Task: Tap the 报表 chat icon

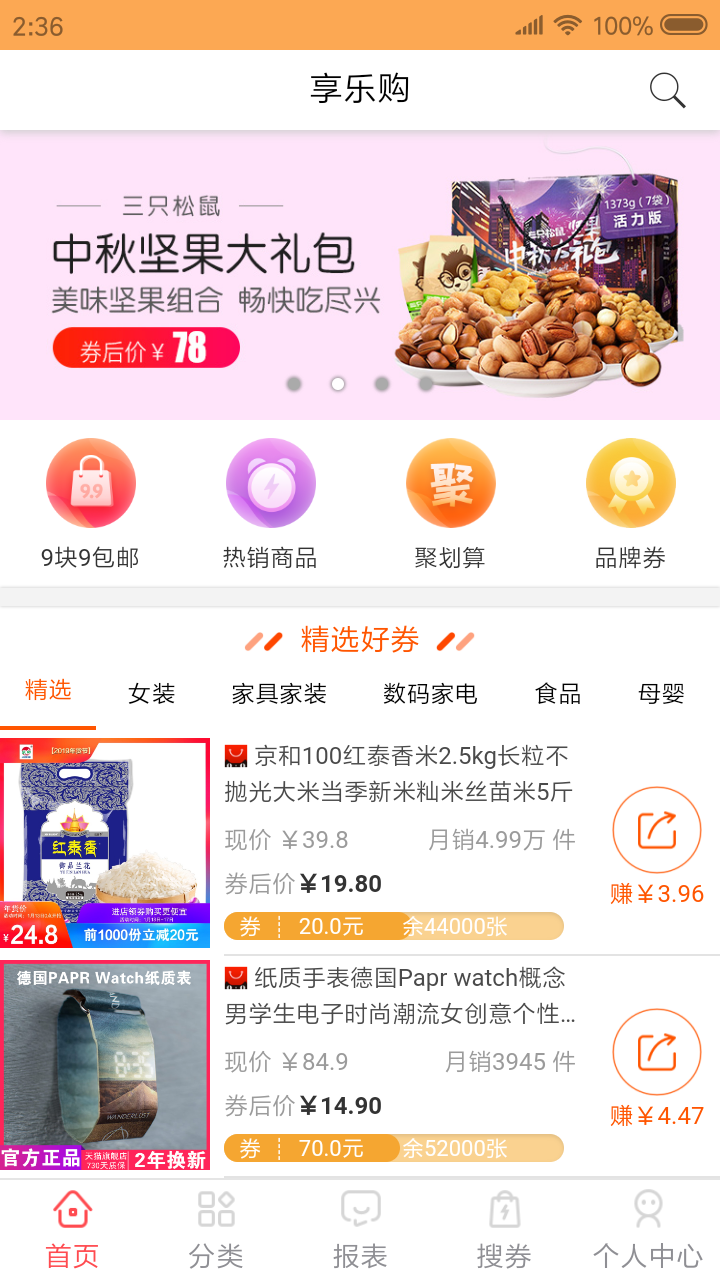Action: [x=360, y=1210]
